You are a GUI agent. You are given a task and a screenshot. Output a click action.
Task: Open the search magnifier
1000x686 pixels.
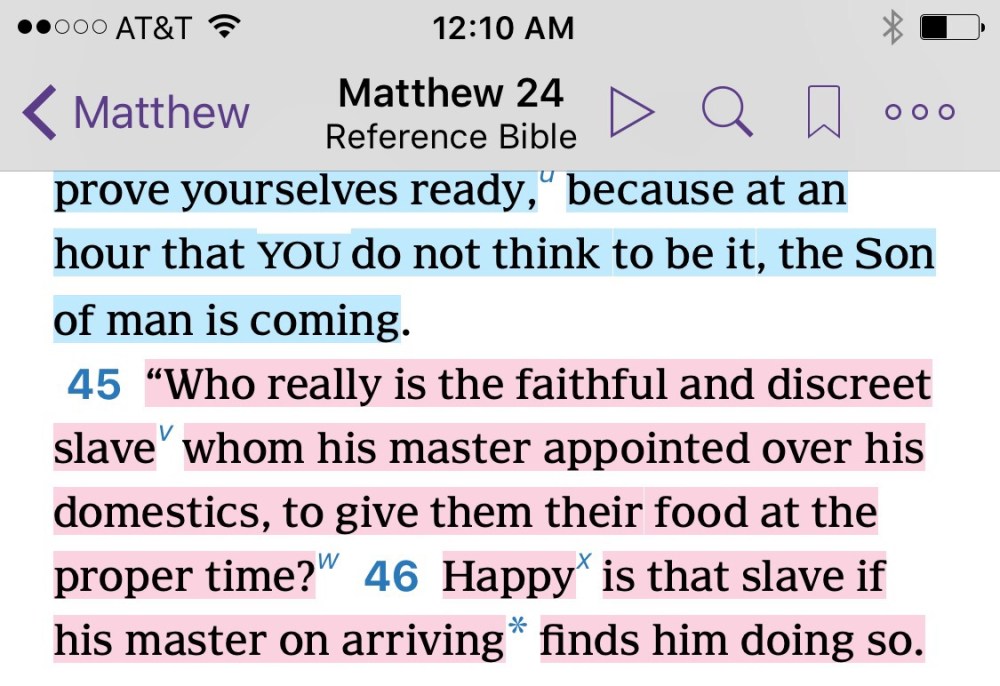[x=726, y=112]
